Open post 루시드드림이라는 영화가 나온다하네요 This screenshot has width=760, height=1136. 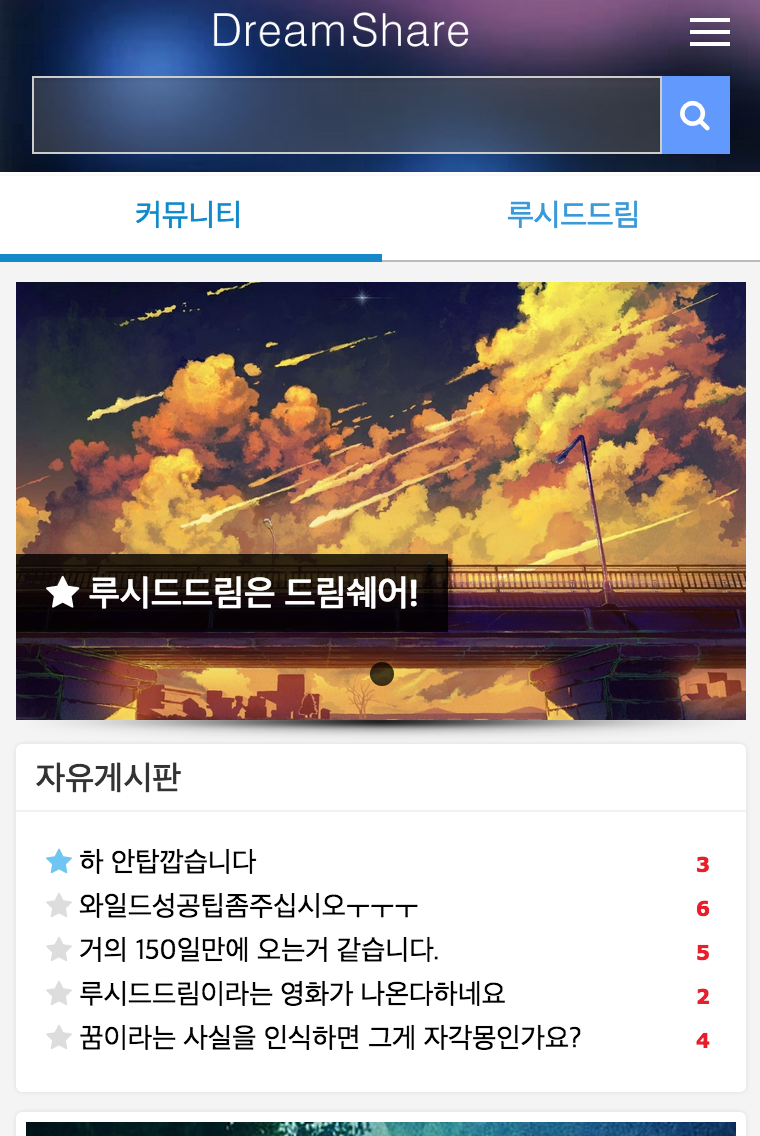[291, 993]
